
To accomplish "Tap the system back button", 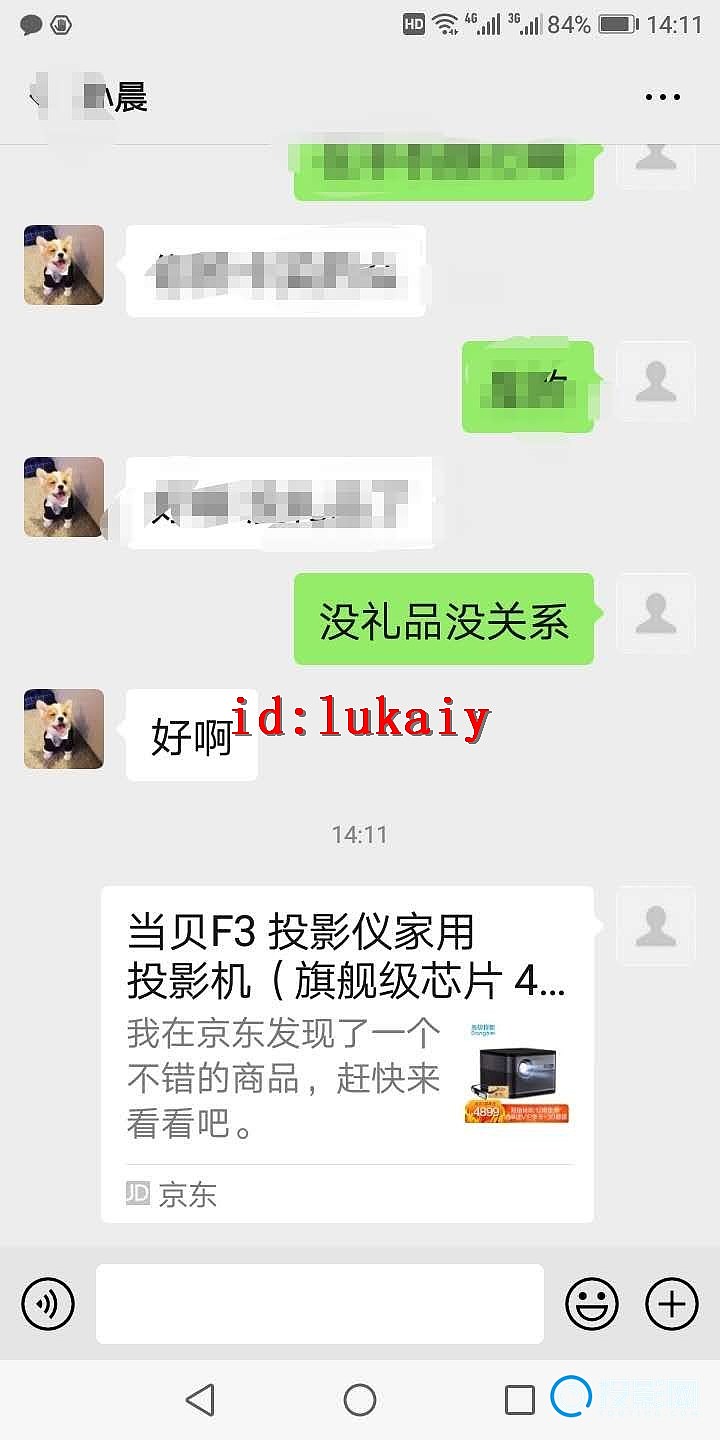I will click(200, 1400).
